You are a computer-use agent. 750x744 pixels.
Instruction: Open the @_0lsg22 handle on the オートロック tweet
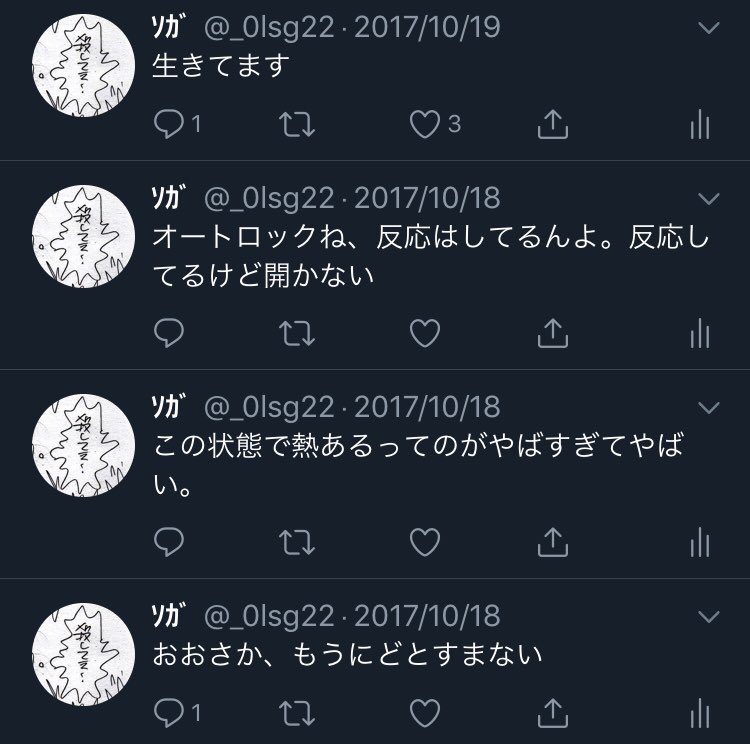pyautogui.click(x=269, y=198)
